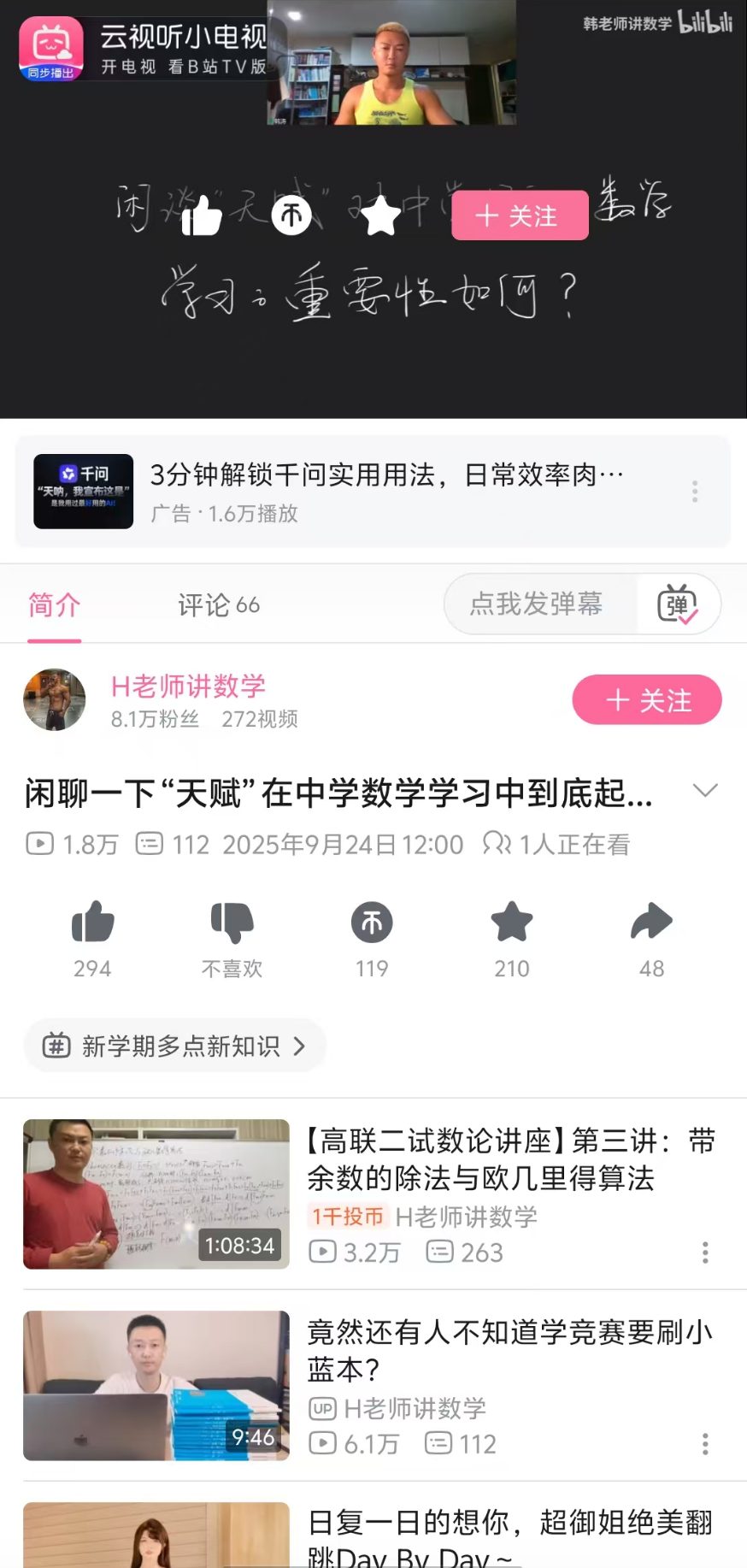Toggle the danmaku switch next to the comment bar
The image size is (747, 1568).
point(678,604)
